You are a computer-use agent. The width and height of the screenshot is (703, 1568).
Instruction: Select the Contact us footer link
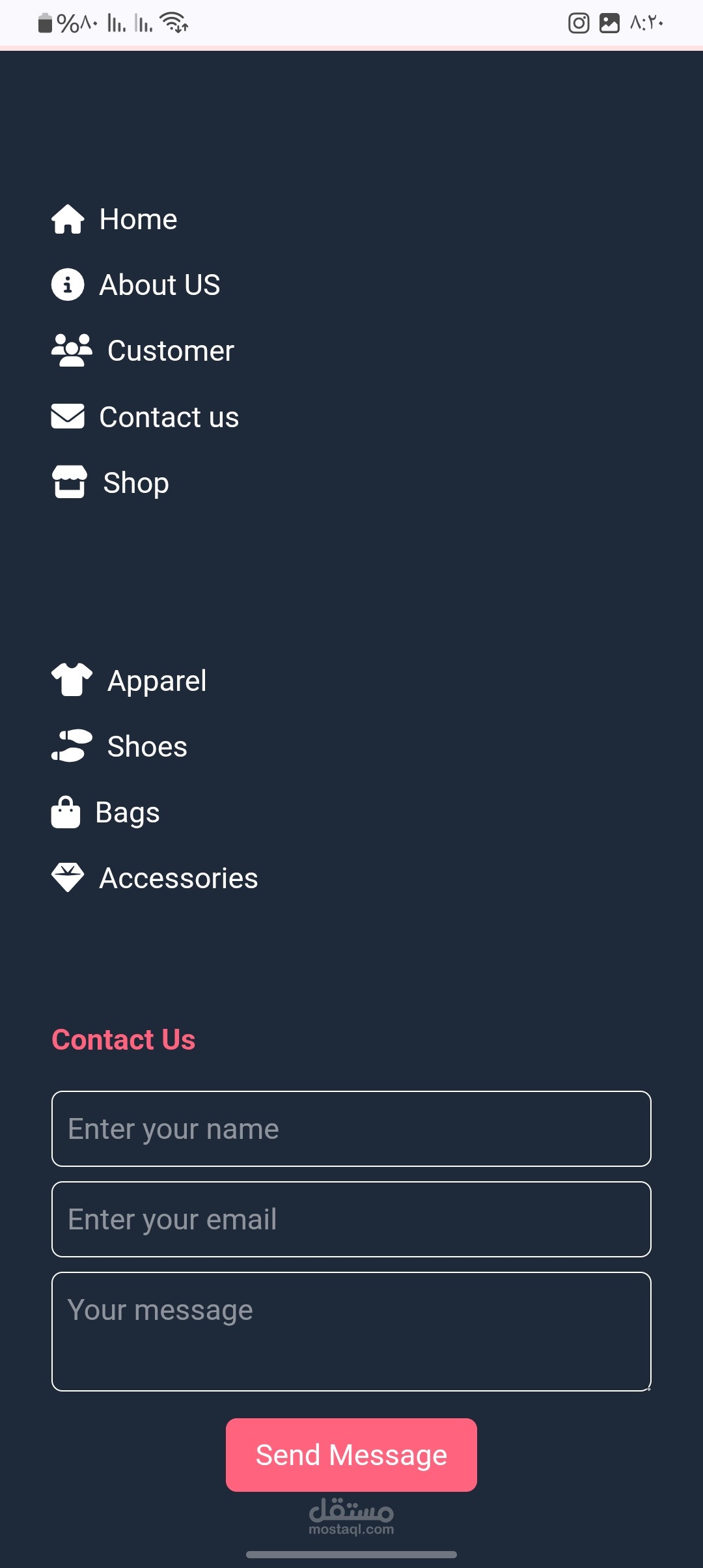(x=145, y=417)
